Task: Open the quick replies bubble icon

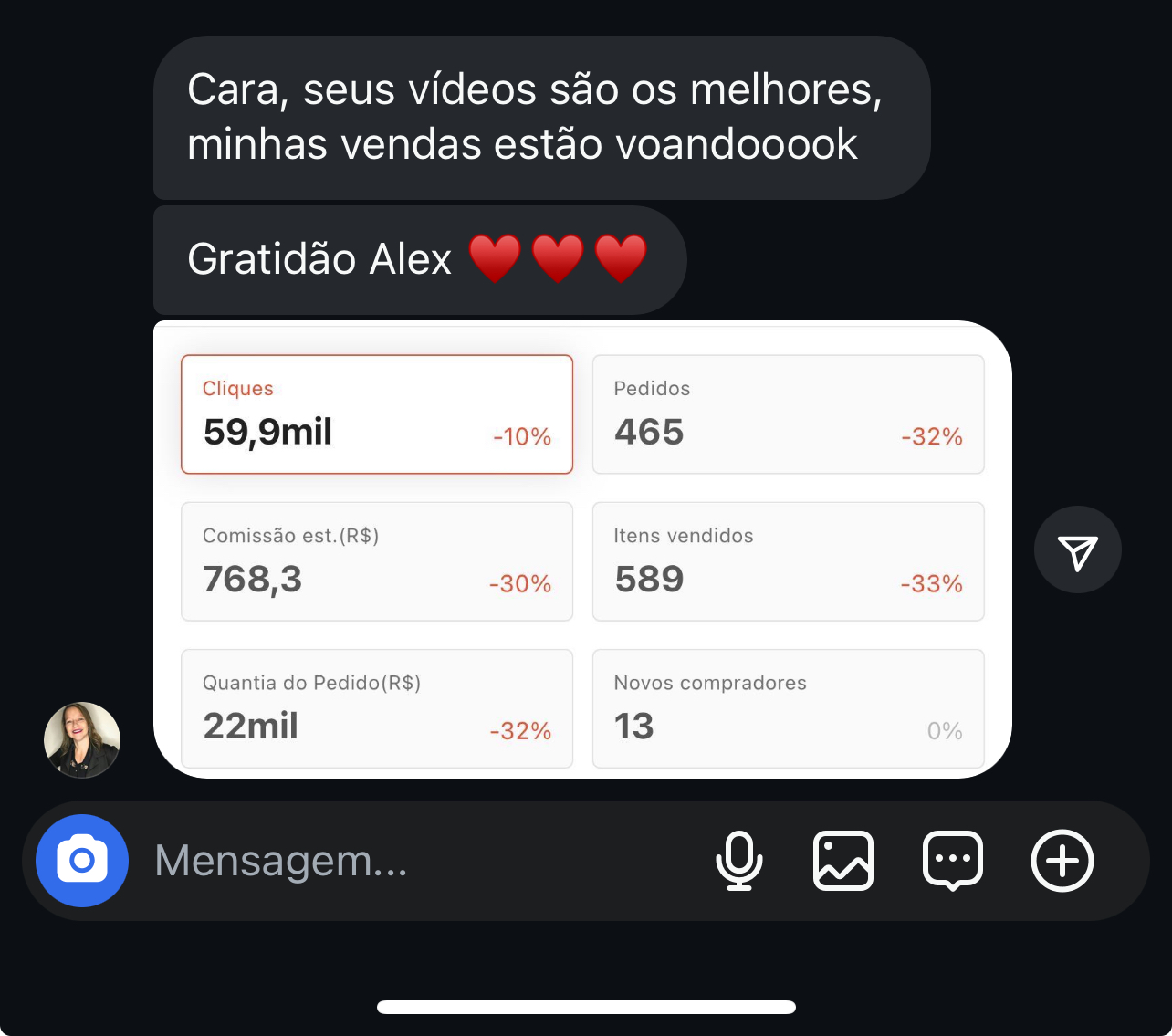Action: (953, 861)
